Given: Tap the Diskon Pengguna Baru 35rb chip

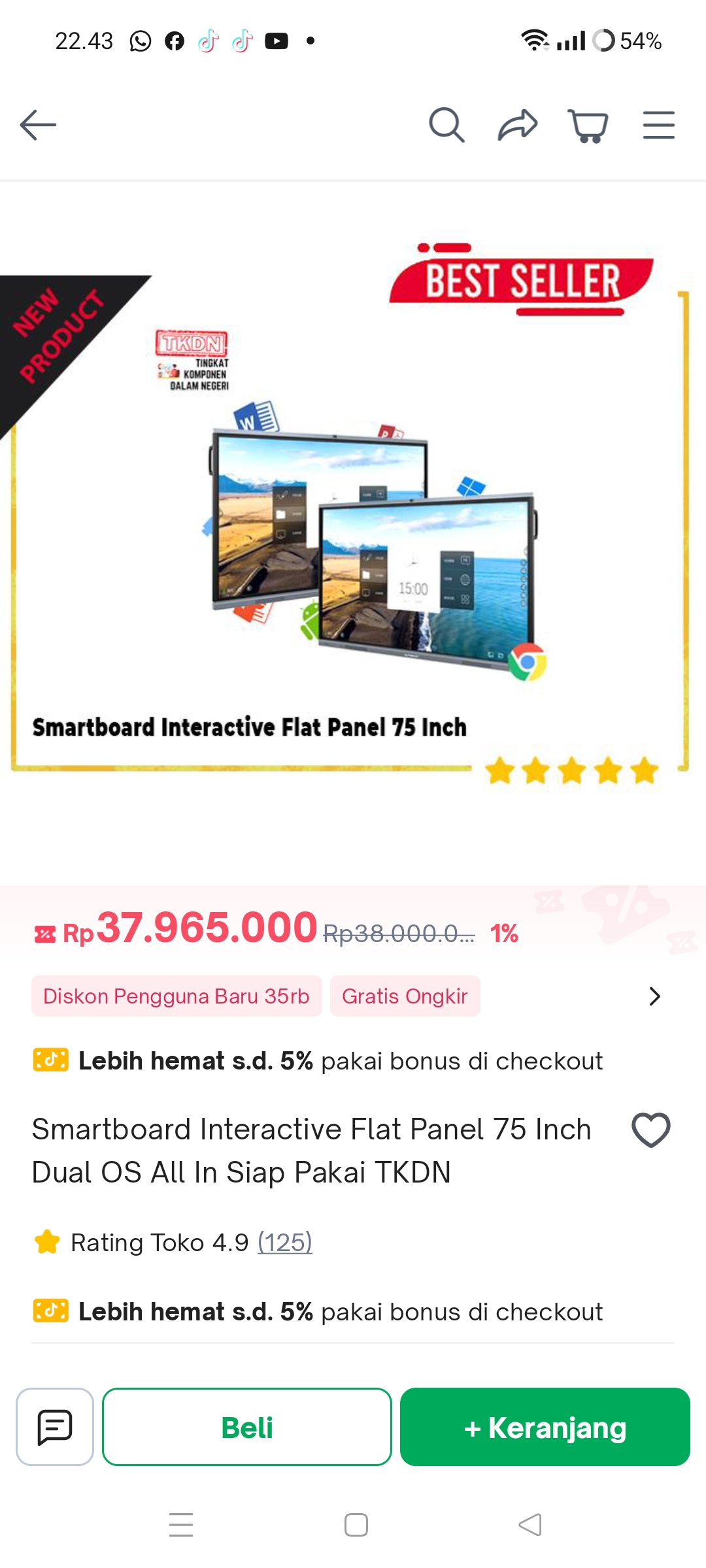Looking at the screenshot, I should point(176,996).
